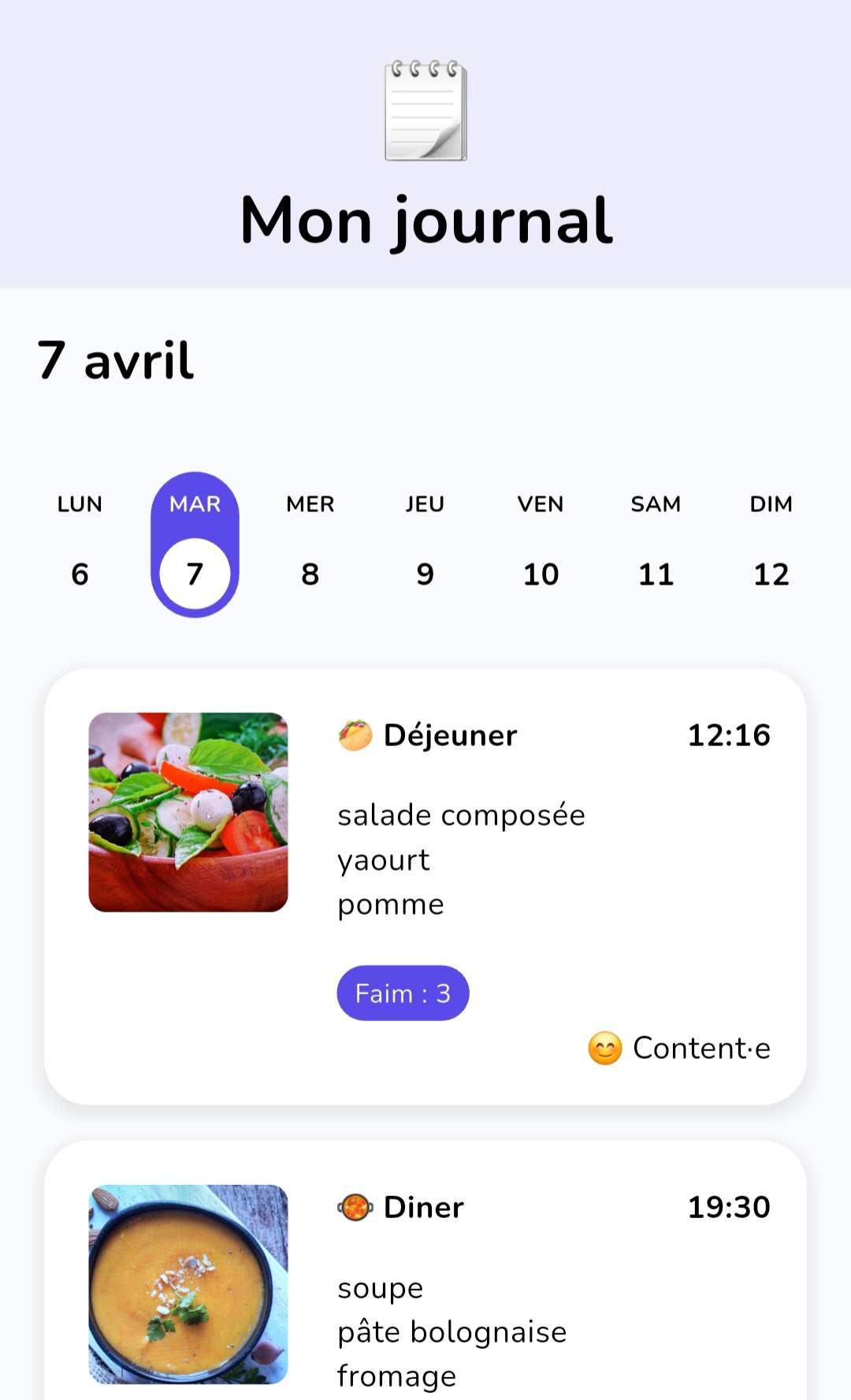This screenshot has width=851, height=1400.
Task: Click the smiling emoji beside Content·e
Action: pos(605,1048)
